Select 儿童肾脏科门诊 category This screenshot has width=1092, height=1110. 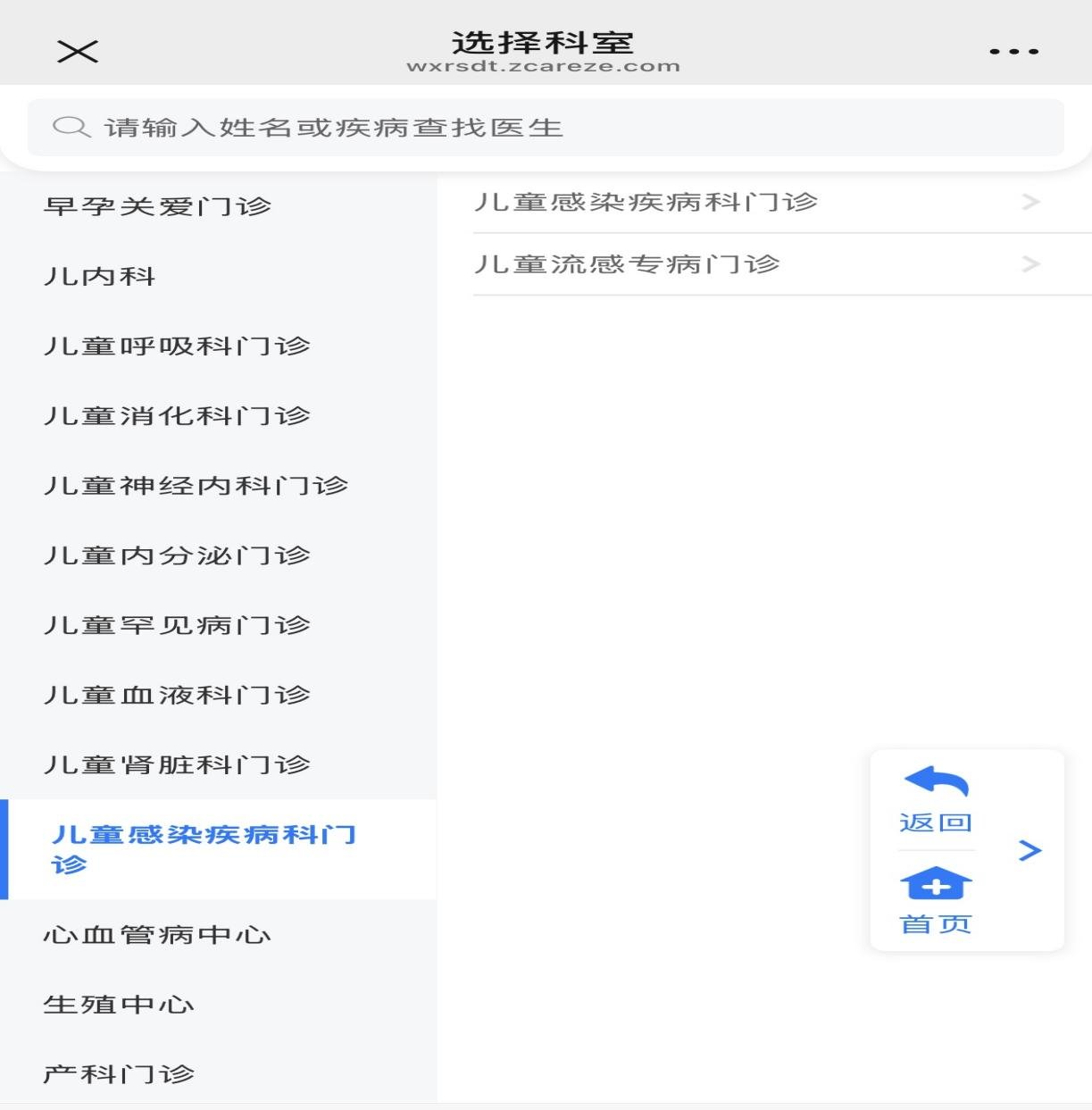(176, 764)
